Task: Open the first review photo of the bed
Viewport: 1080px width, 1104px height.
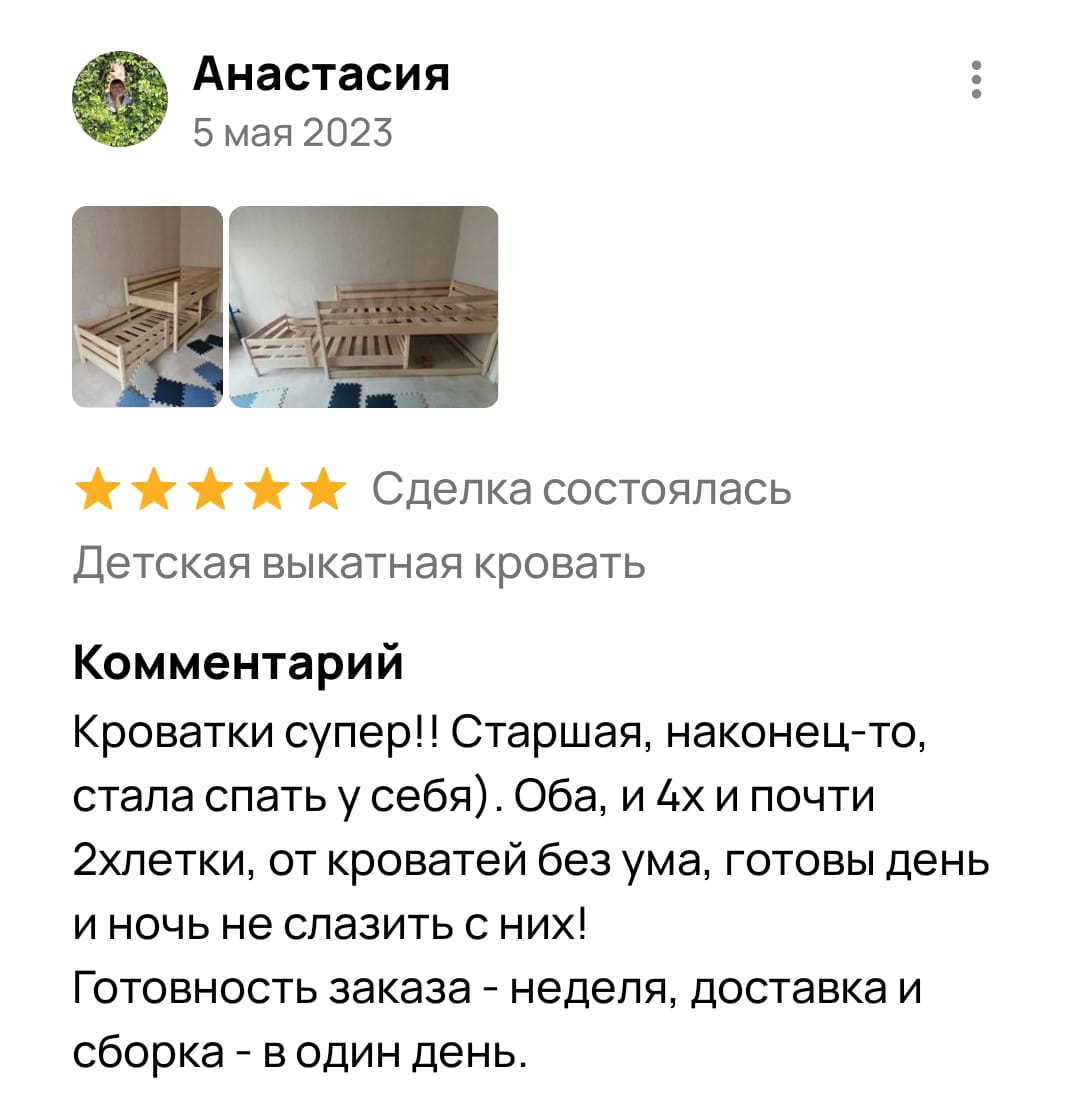Action: 147,307
